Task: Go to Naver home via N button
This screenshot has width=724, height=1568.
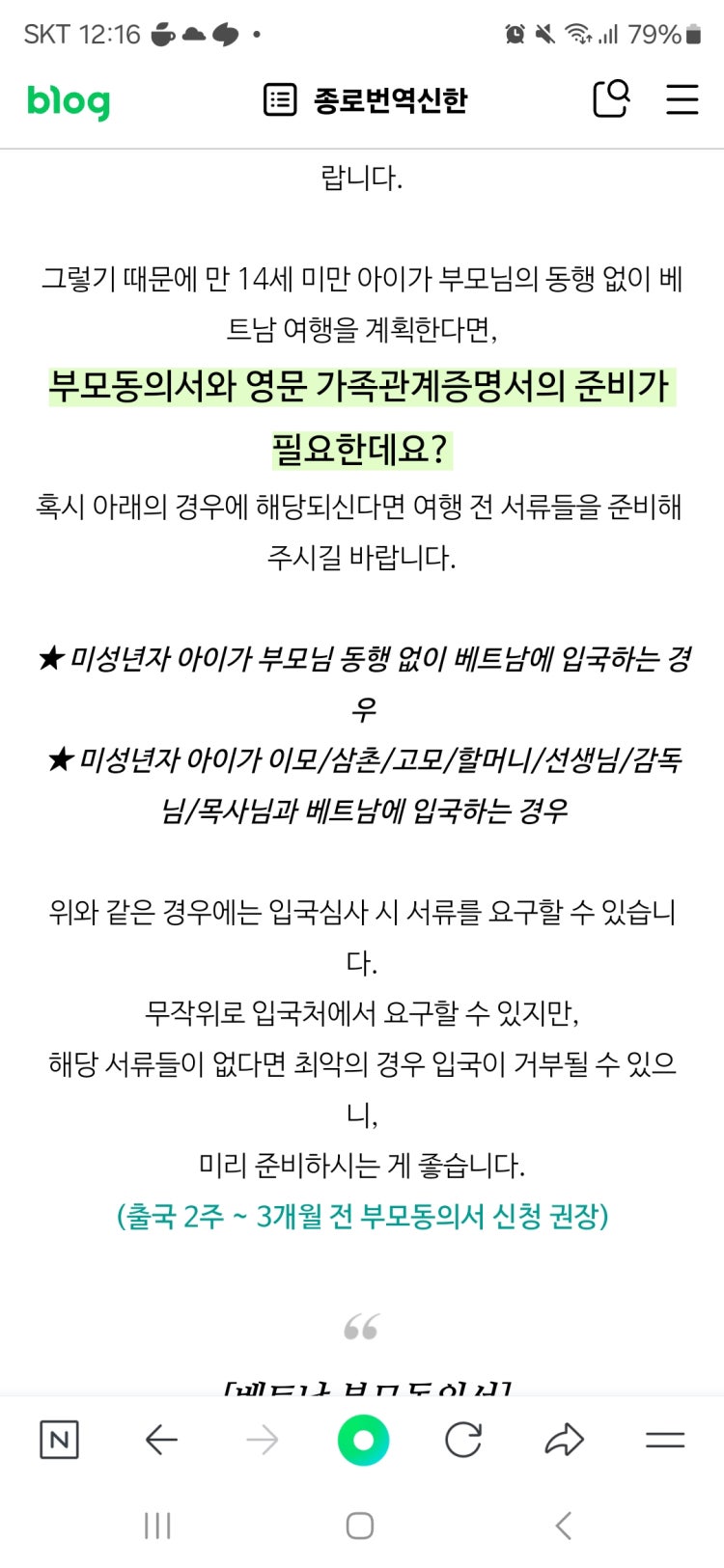Action: point(59,1441)
